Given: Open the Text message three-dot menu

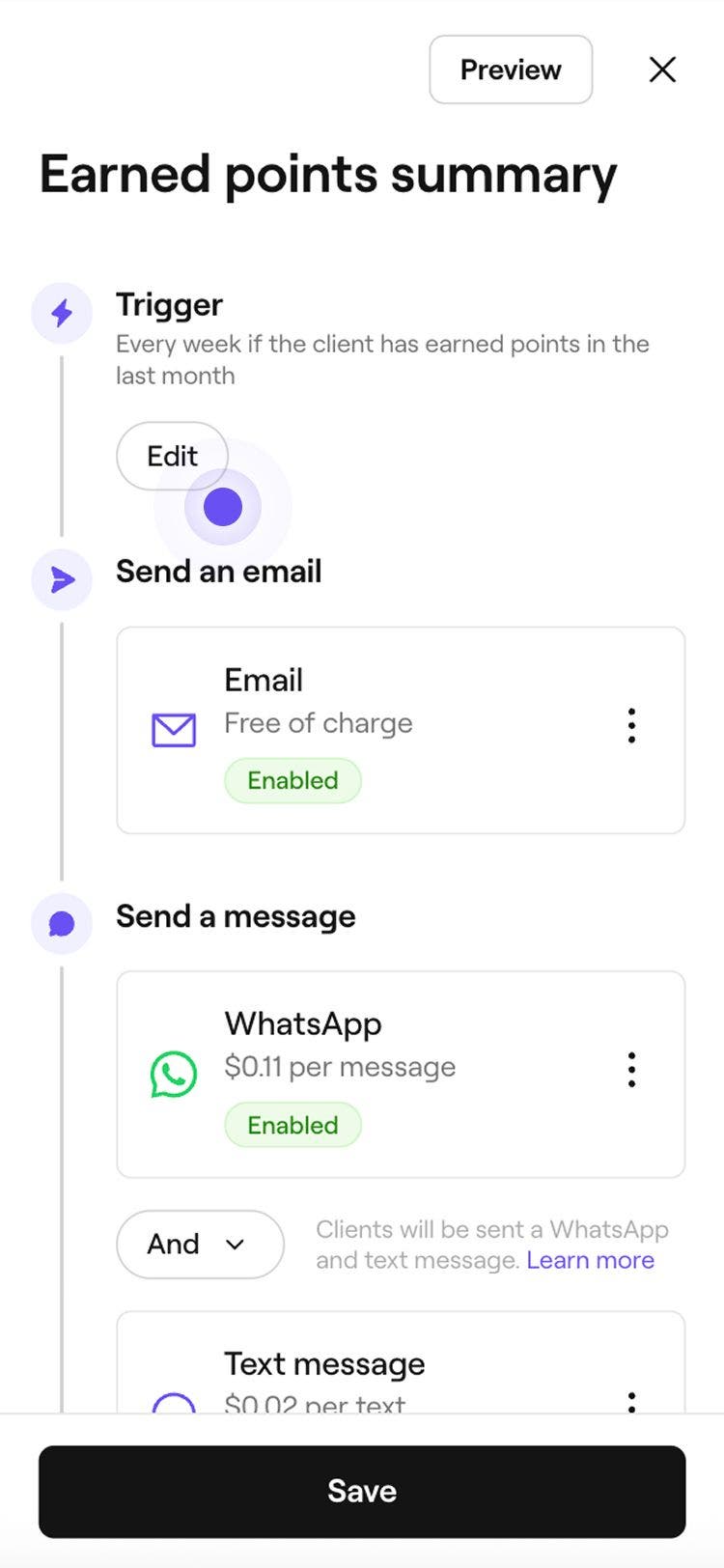Looking at the screenshot, I should pyautogui.click(x=631, y=1403).
